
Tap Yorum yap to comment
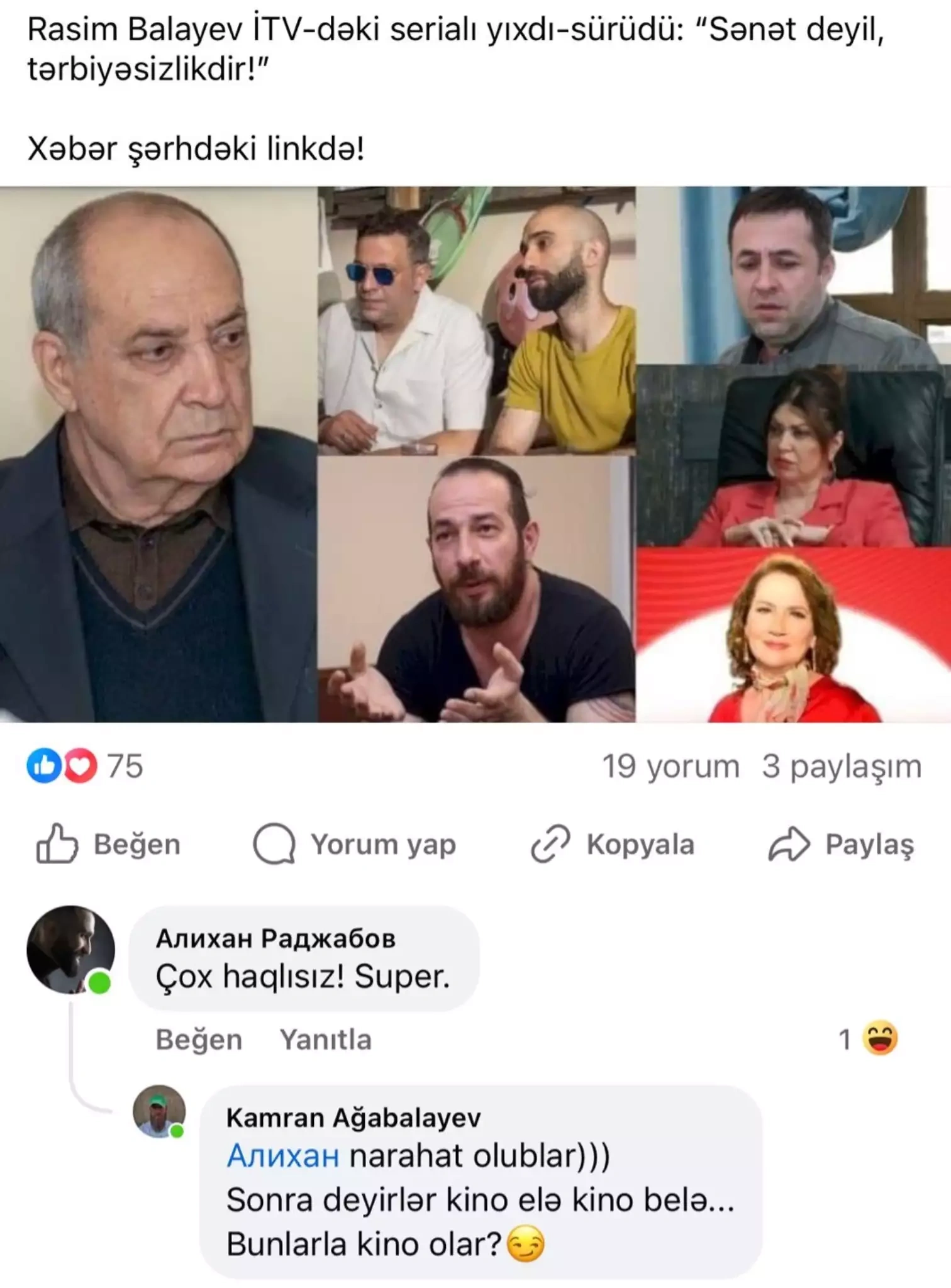click(355, 844)
